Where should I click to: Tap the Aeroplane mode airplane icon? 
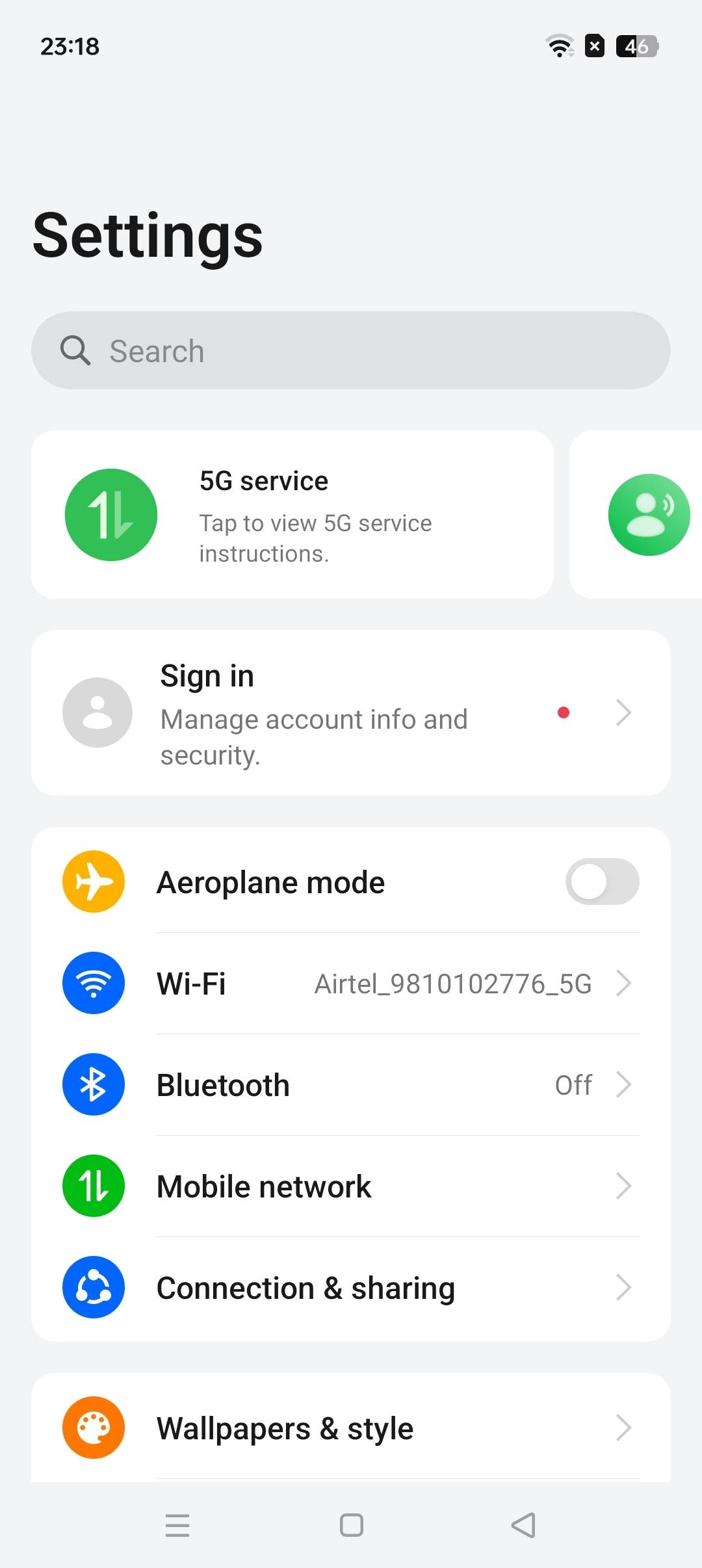click(x=93, y=881)
